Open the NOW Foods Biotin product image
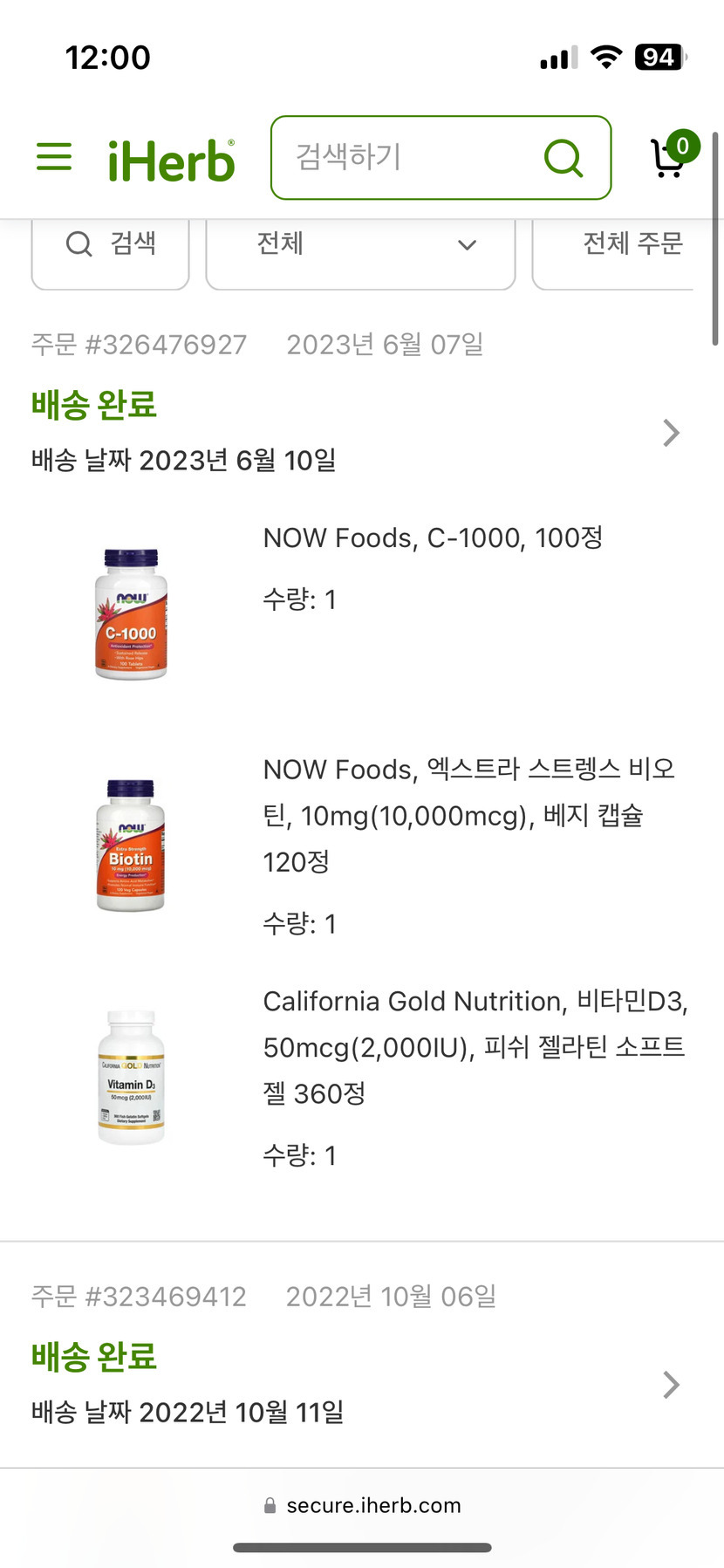This screenshot has width=724, height=1568. coord(131,846)
